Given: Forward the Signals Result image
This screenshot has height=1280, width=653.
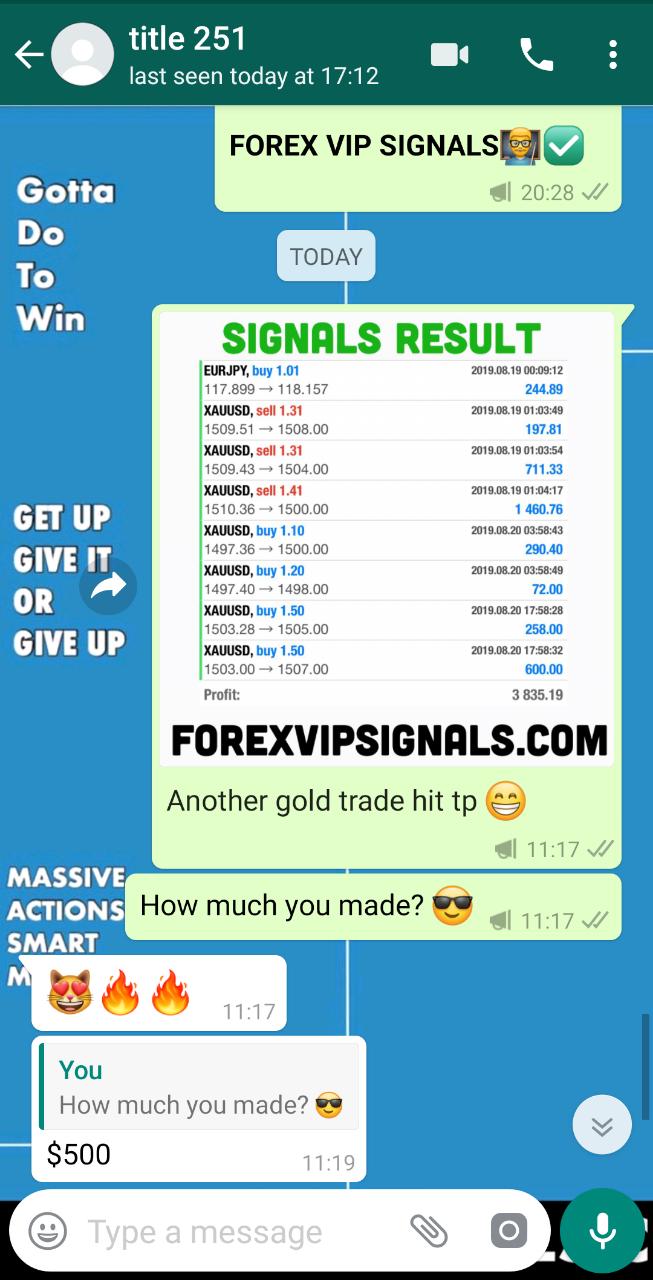Looking at the screenshot, I should click(x=108, y=587).
